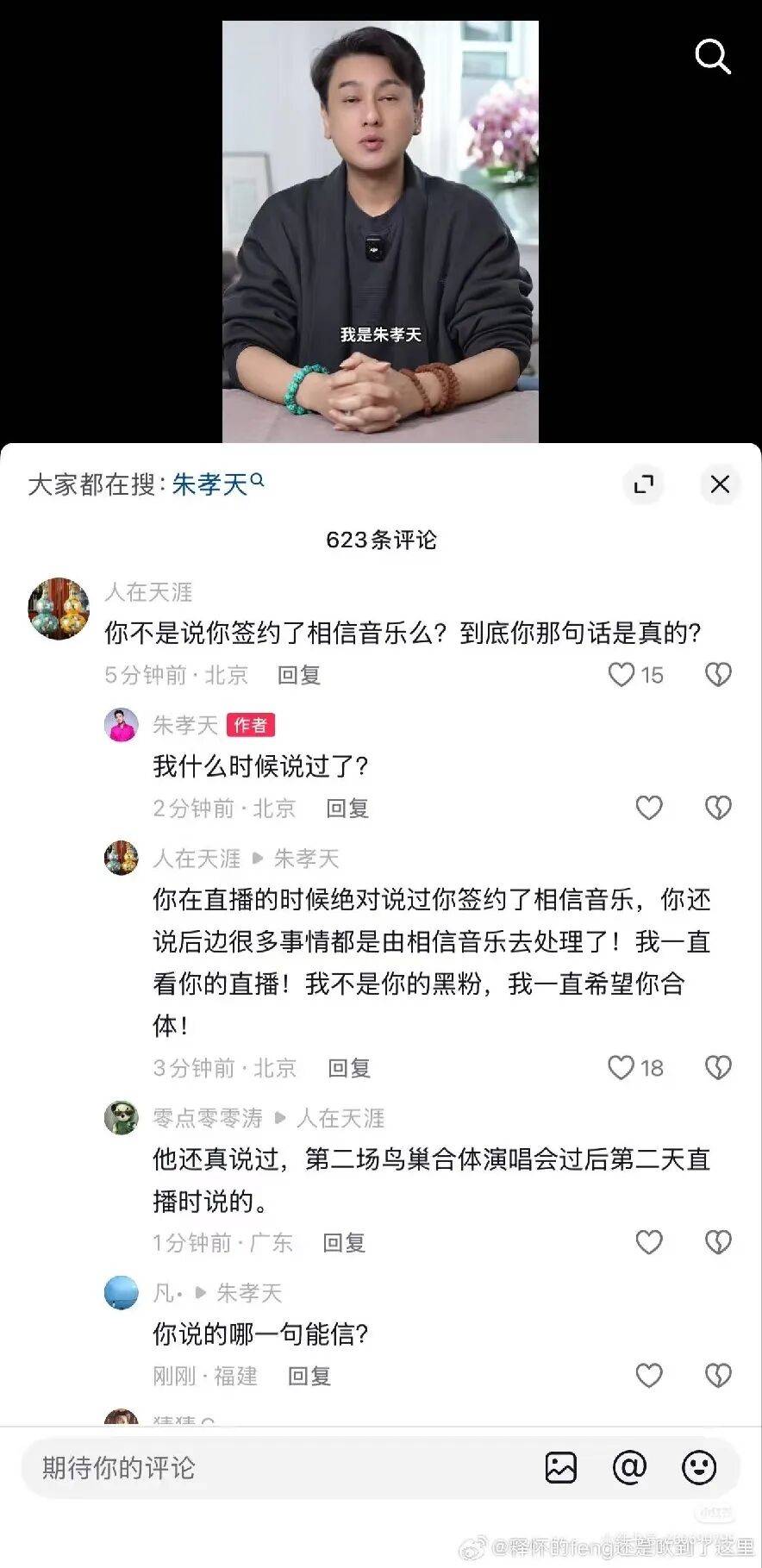Reply to the author's comment from 2分钟前

point(347,809)
